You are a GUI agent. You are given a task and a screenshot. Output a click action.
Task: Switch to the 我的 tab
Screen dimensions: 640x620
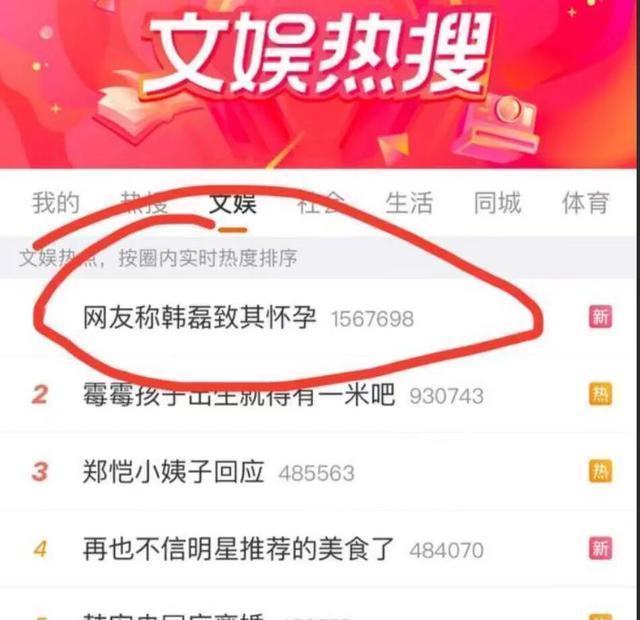click(x=56, y=204)
